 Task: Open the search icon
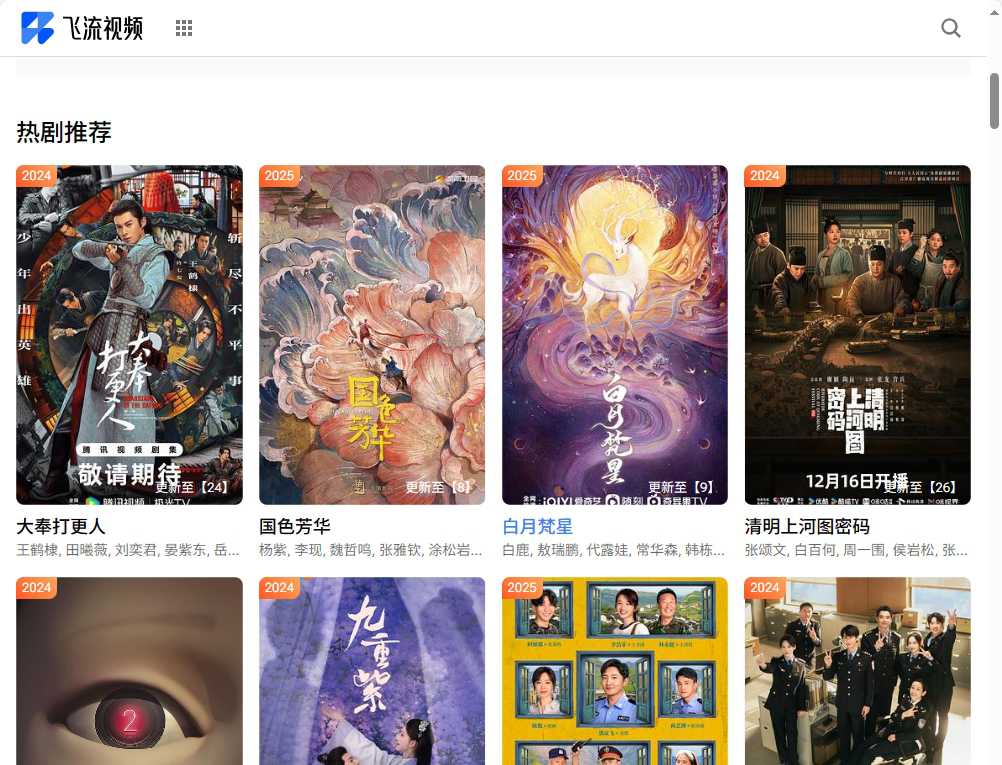[951, 28]
